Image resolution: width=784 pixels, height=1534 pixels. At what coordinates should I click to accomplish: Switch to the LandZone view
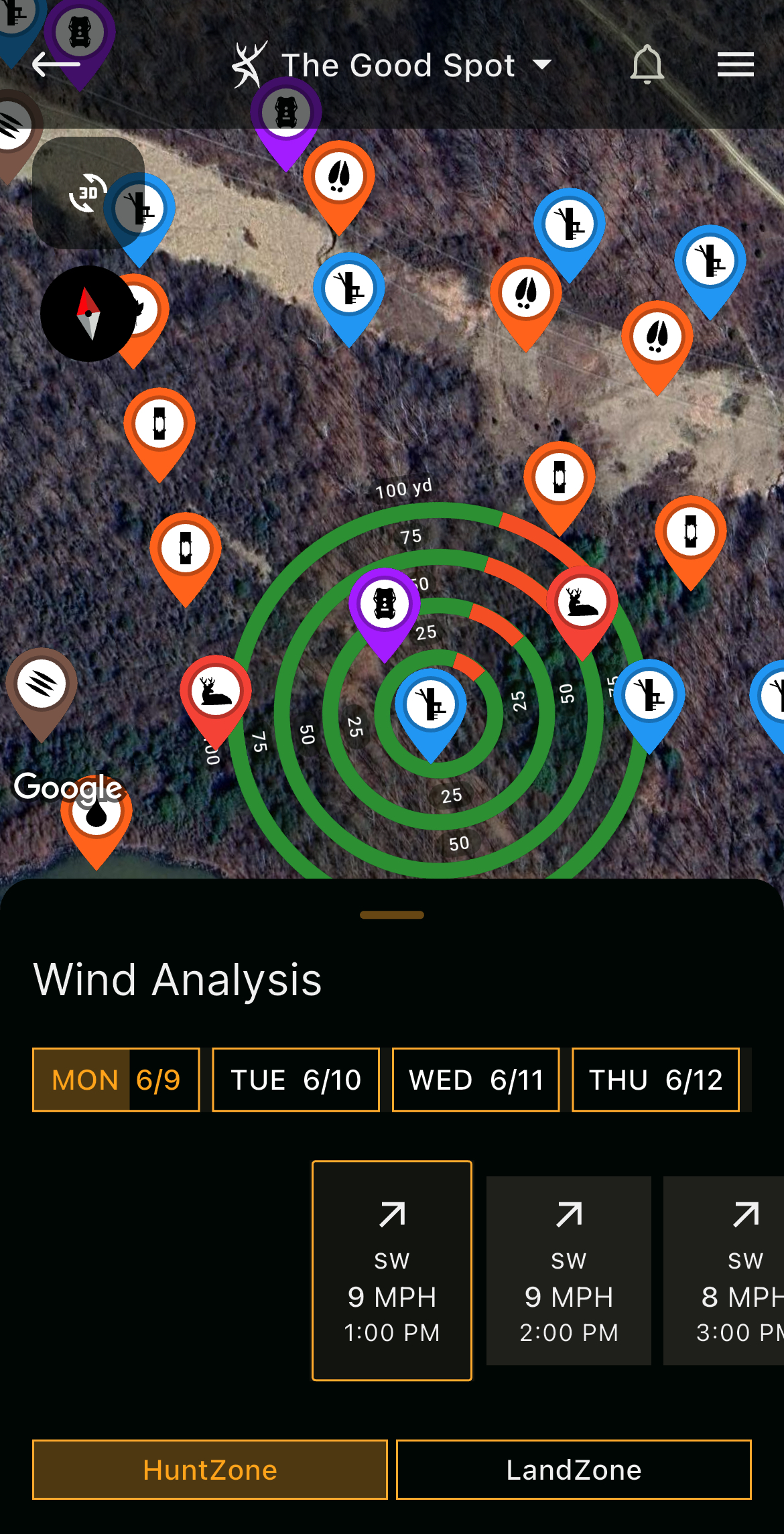(574, 1470)
